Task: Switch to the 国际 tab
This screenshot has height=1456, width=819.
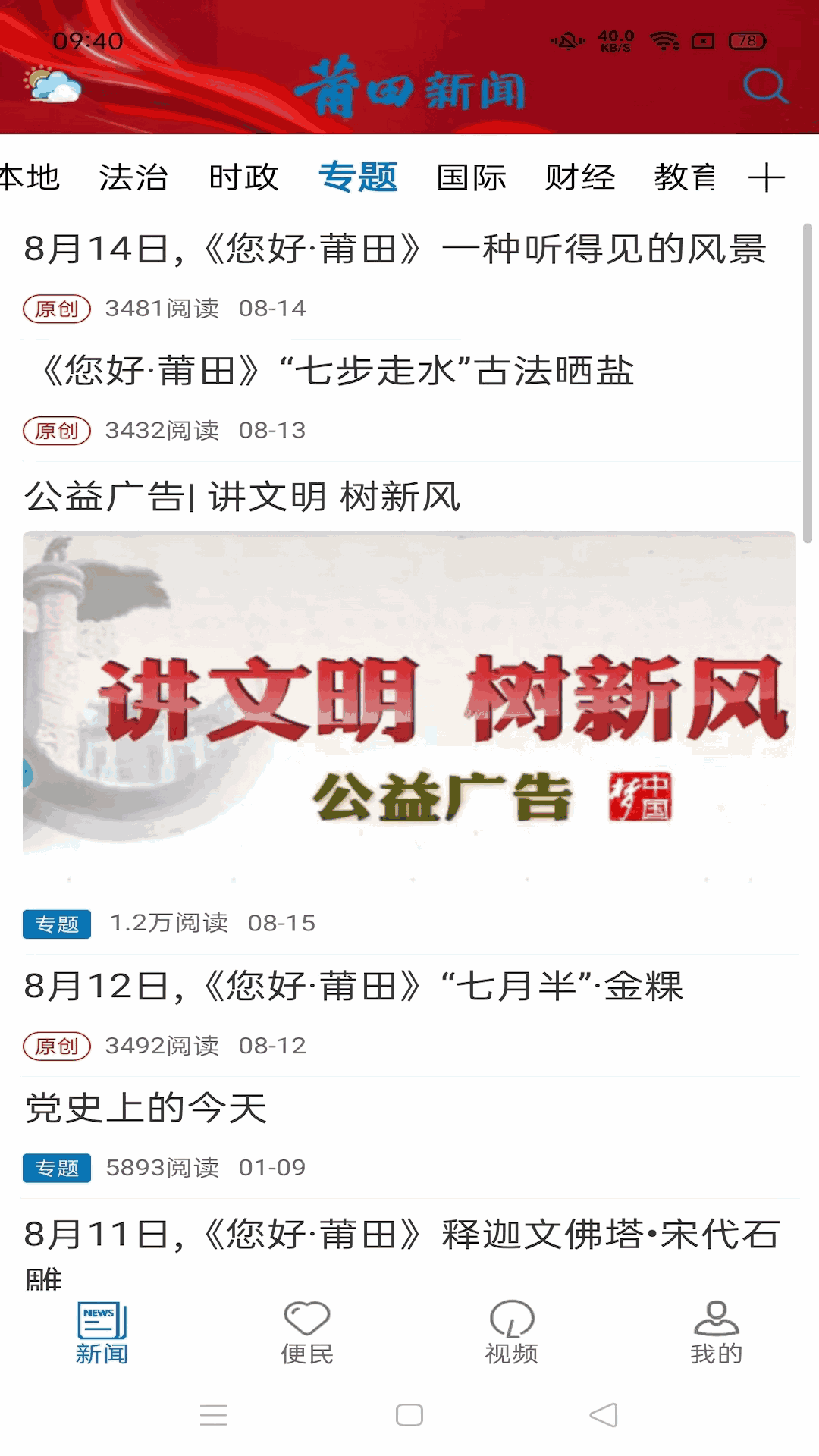Action: click(471, 178)
